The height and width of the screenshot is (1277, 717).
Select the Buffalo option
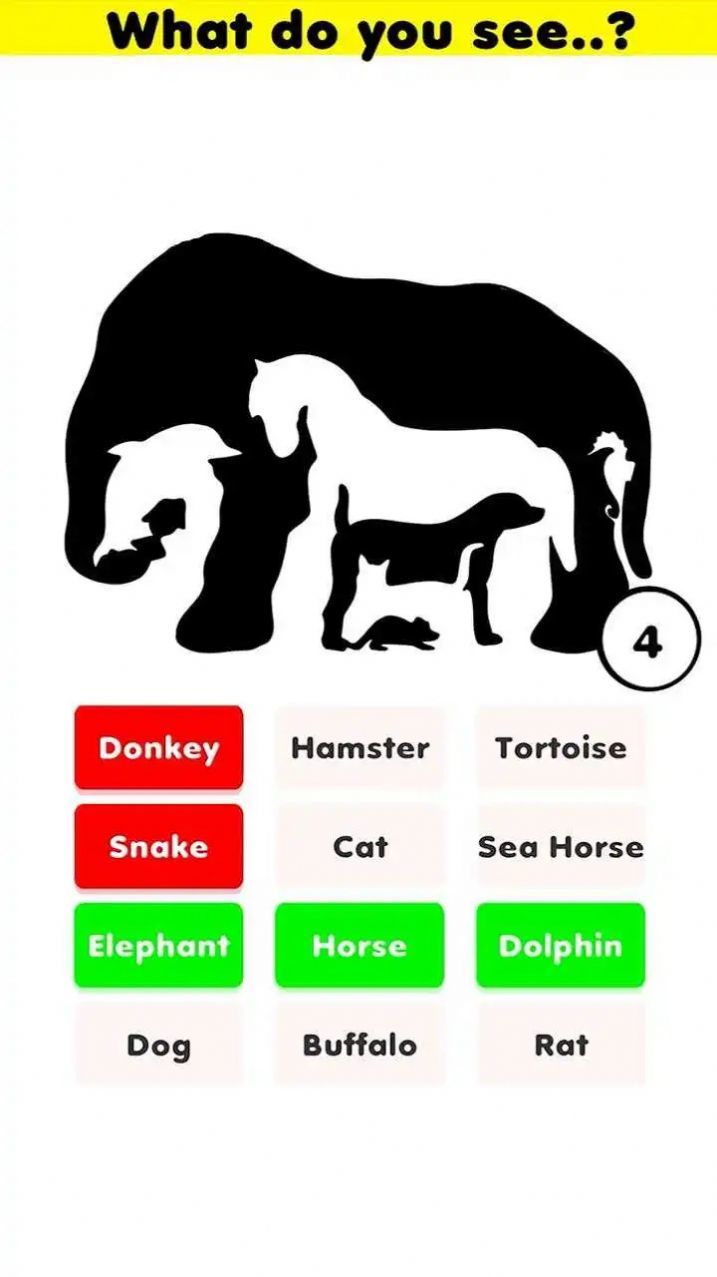(359, 1045)
